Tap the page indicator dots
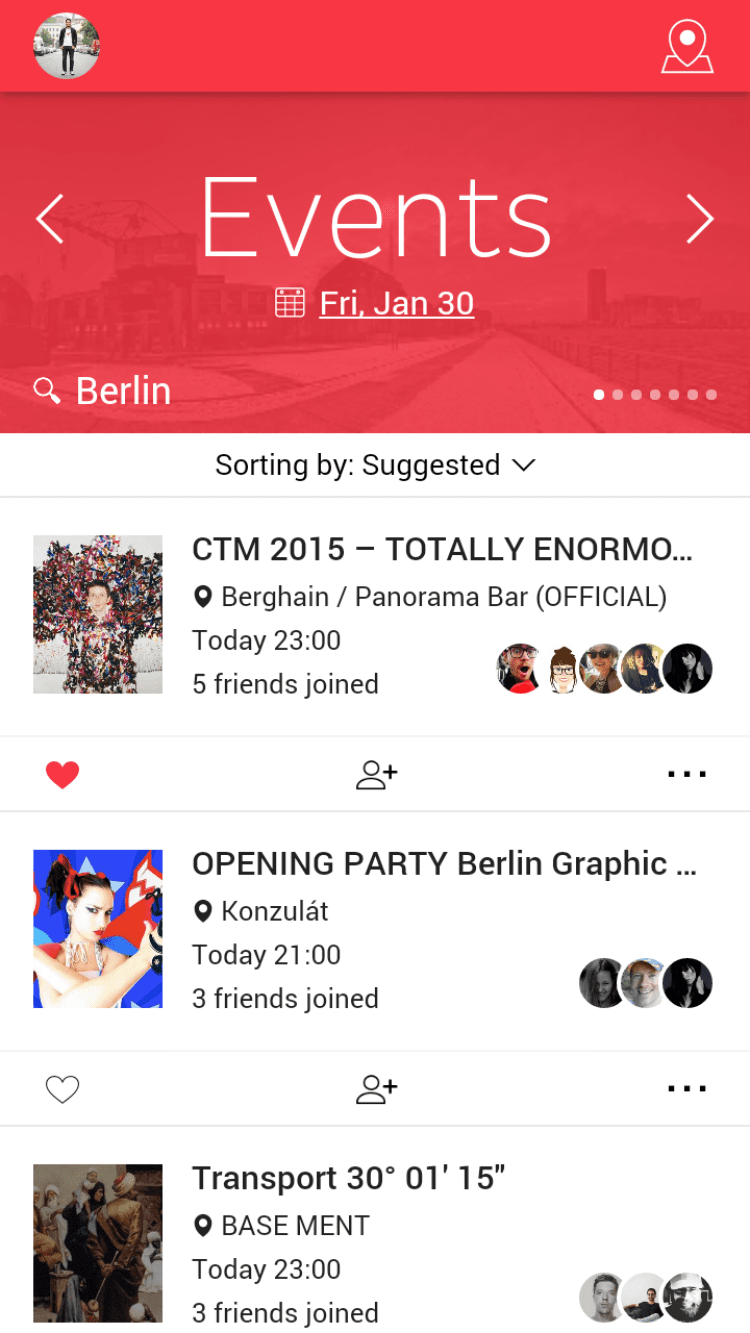The width and height of the screenshot is (750, 1333). (x=655, y=395)
